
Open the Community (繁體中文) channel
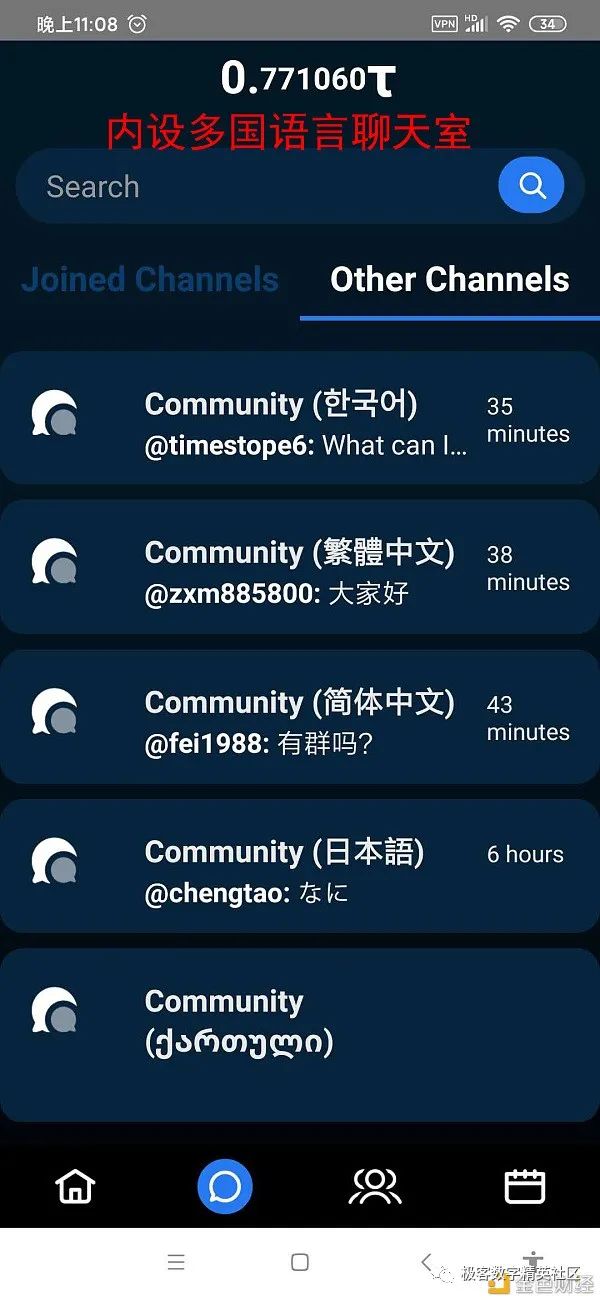point(300,567)
